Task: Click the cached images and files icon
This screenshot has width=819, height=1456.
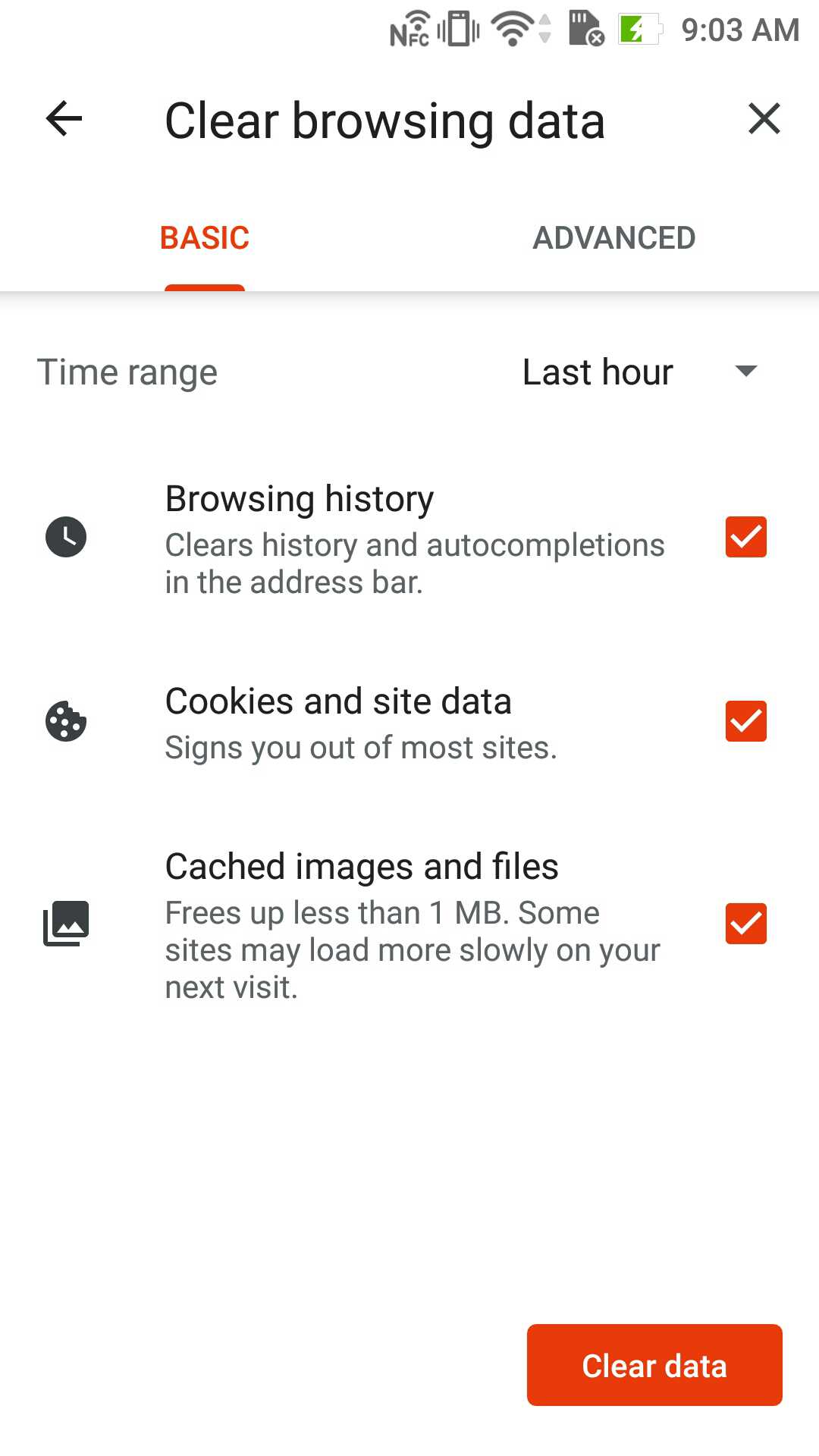Action: coord(64,923)
